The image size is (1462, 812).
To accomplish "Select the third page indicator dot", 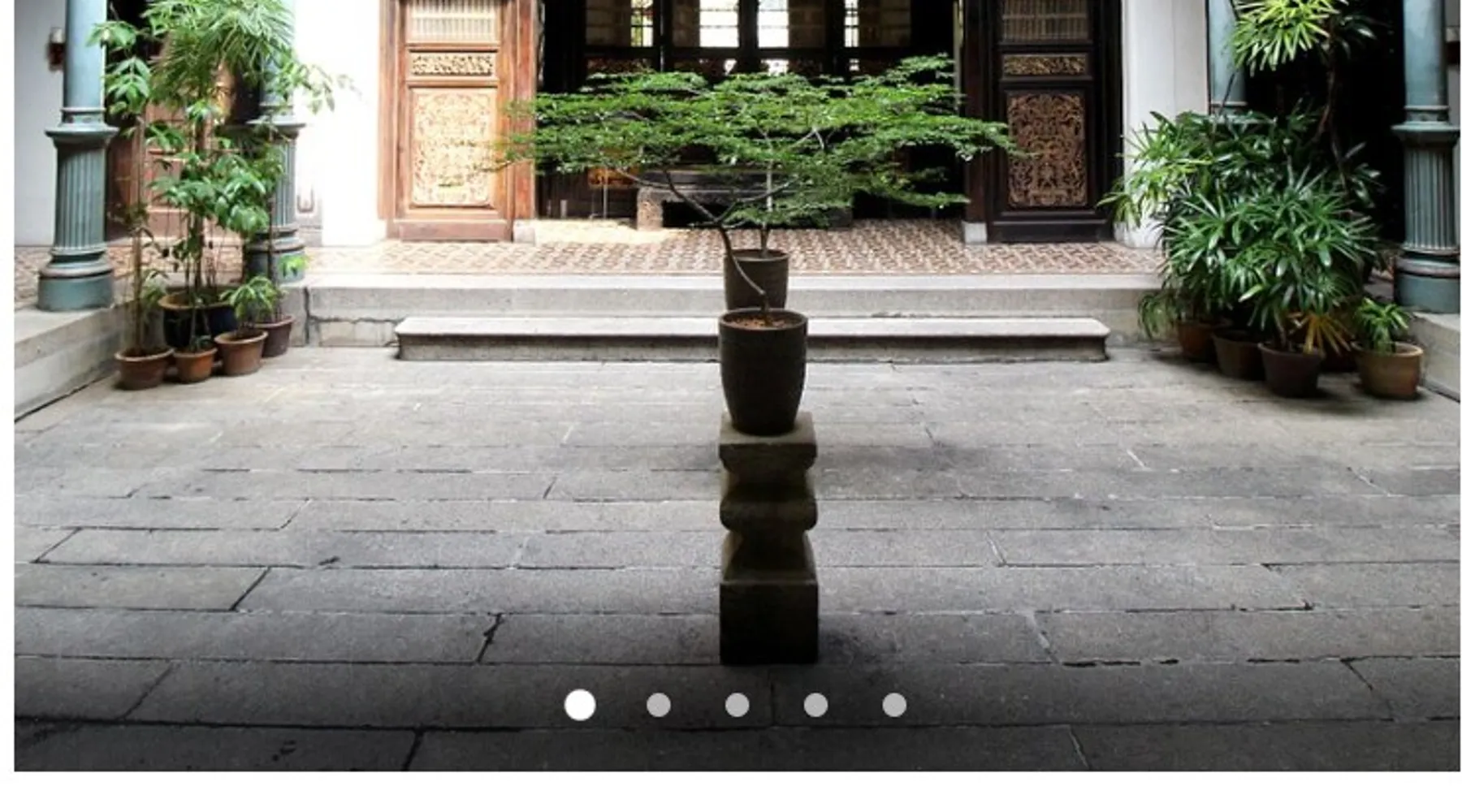I will pyautogui.click(x=737, y=706).
